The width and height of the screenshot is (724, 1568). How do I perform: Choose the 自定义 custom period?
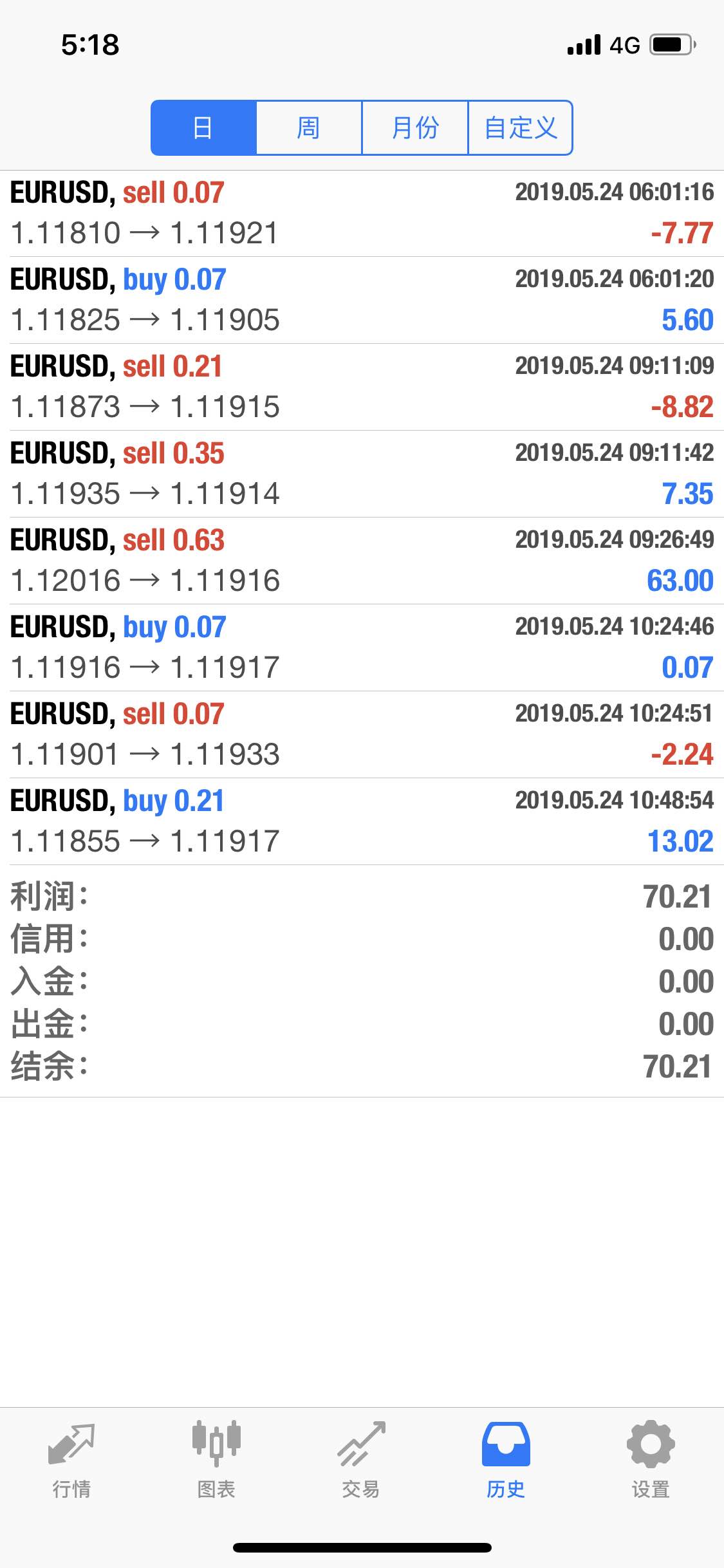(x=520, y=127)
